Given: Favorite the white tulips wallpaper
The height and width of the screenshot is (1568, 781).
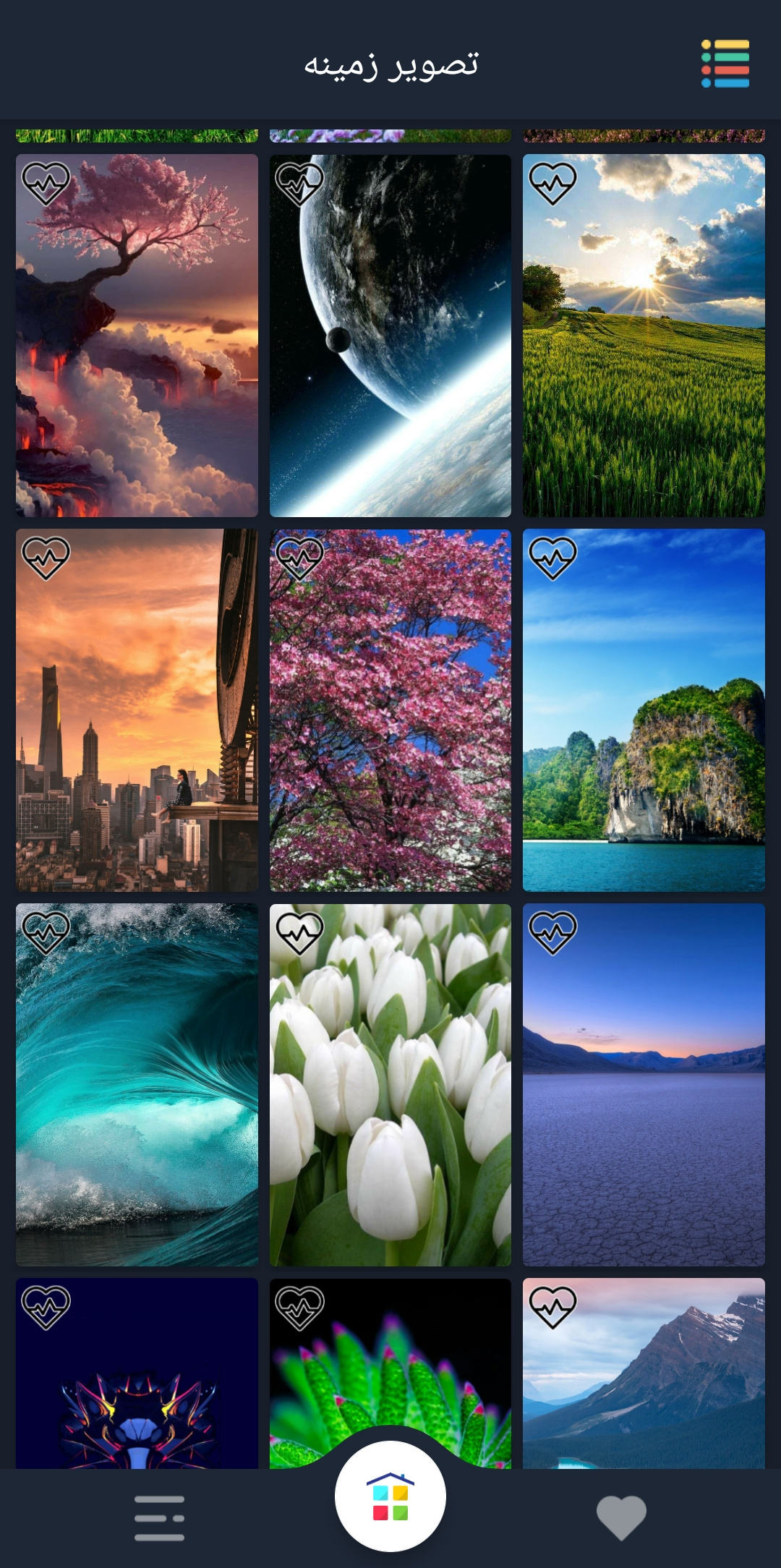Looking at the screenshot, I should click(x=299, y=933).
